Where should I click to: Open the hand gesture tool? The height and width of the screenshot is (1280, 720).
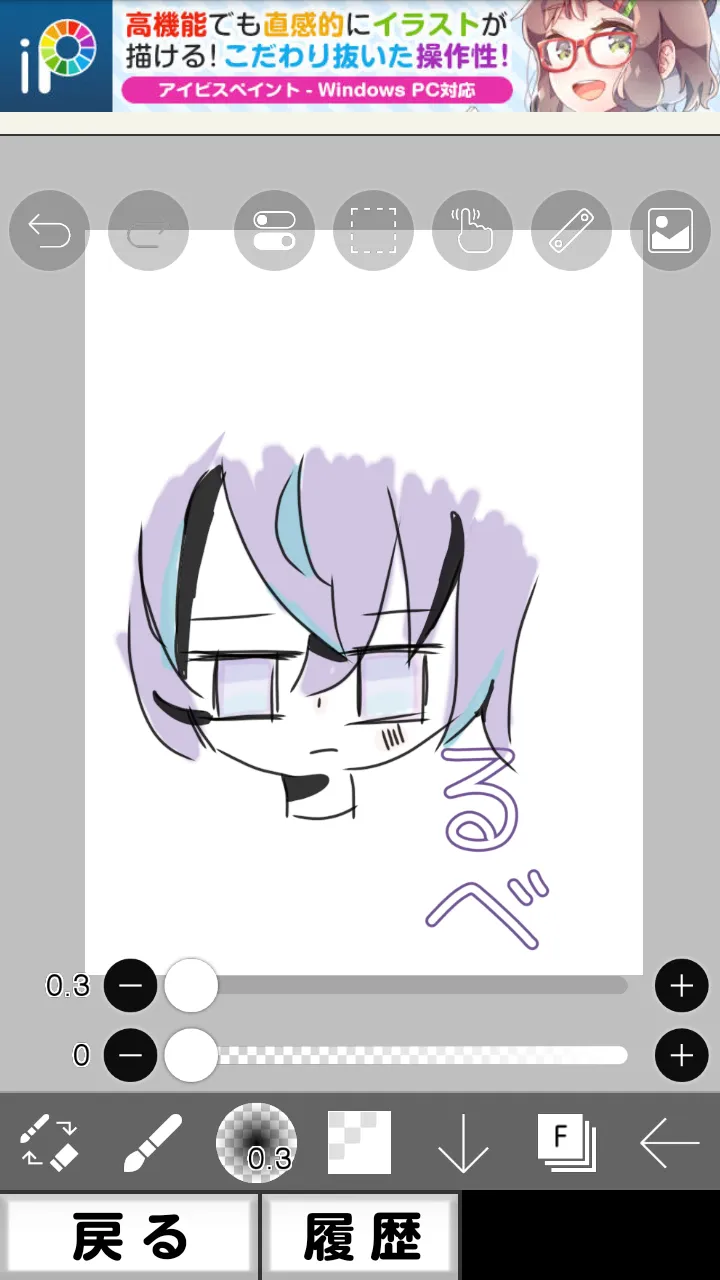(472, 231)
